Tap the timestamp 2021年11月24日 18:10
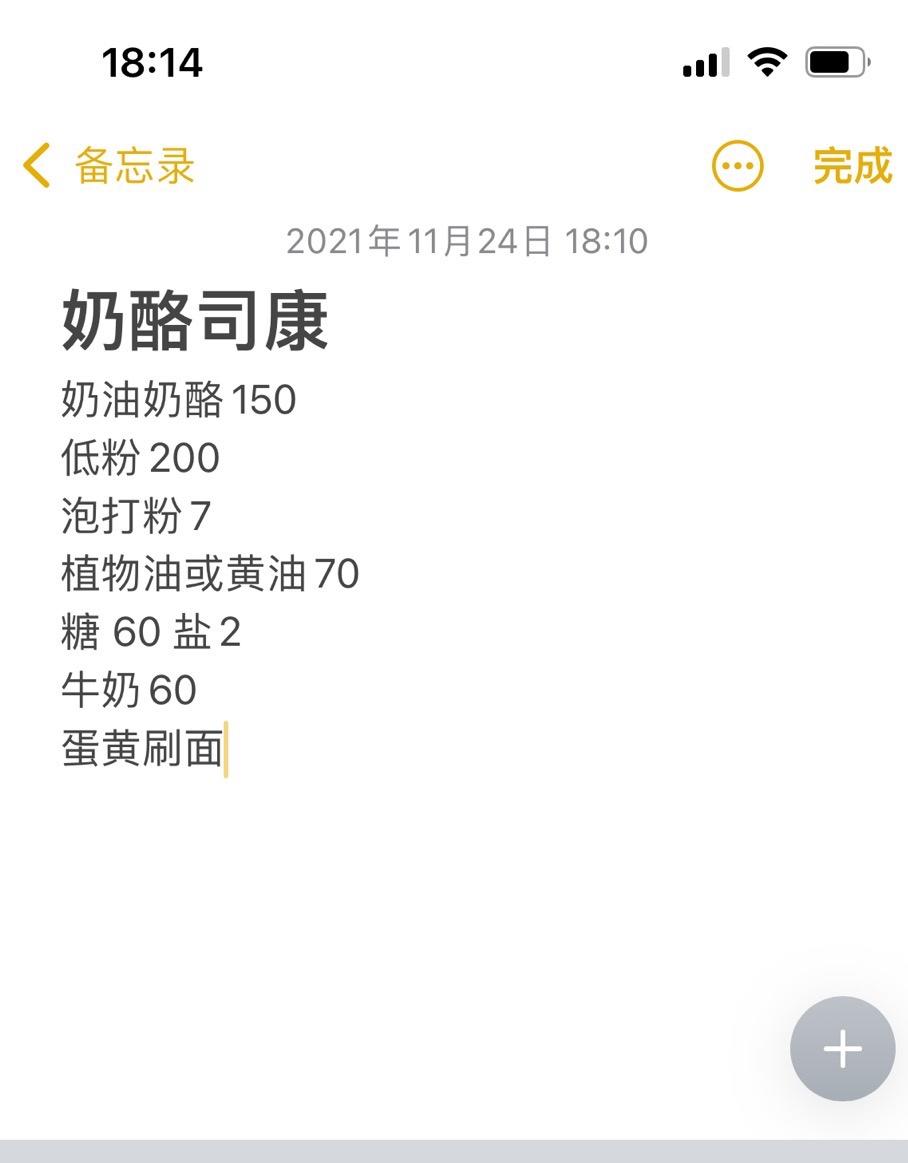 click(x=466, y=241)
